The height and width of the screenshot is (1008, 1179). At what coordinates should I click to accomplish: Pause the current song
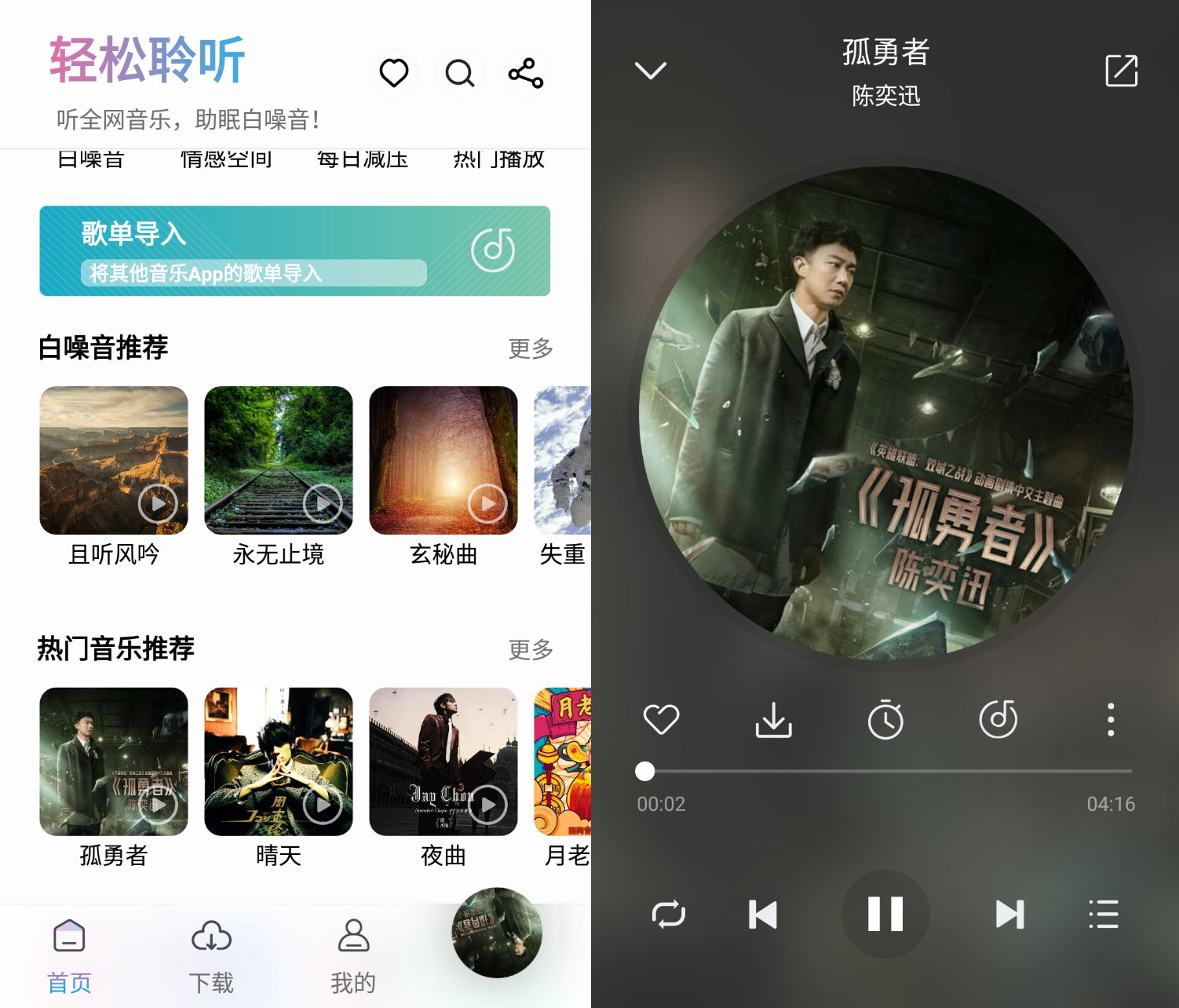point(885,914)
